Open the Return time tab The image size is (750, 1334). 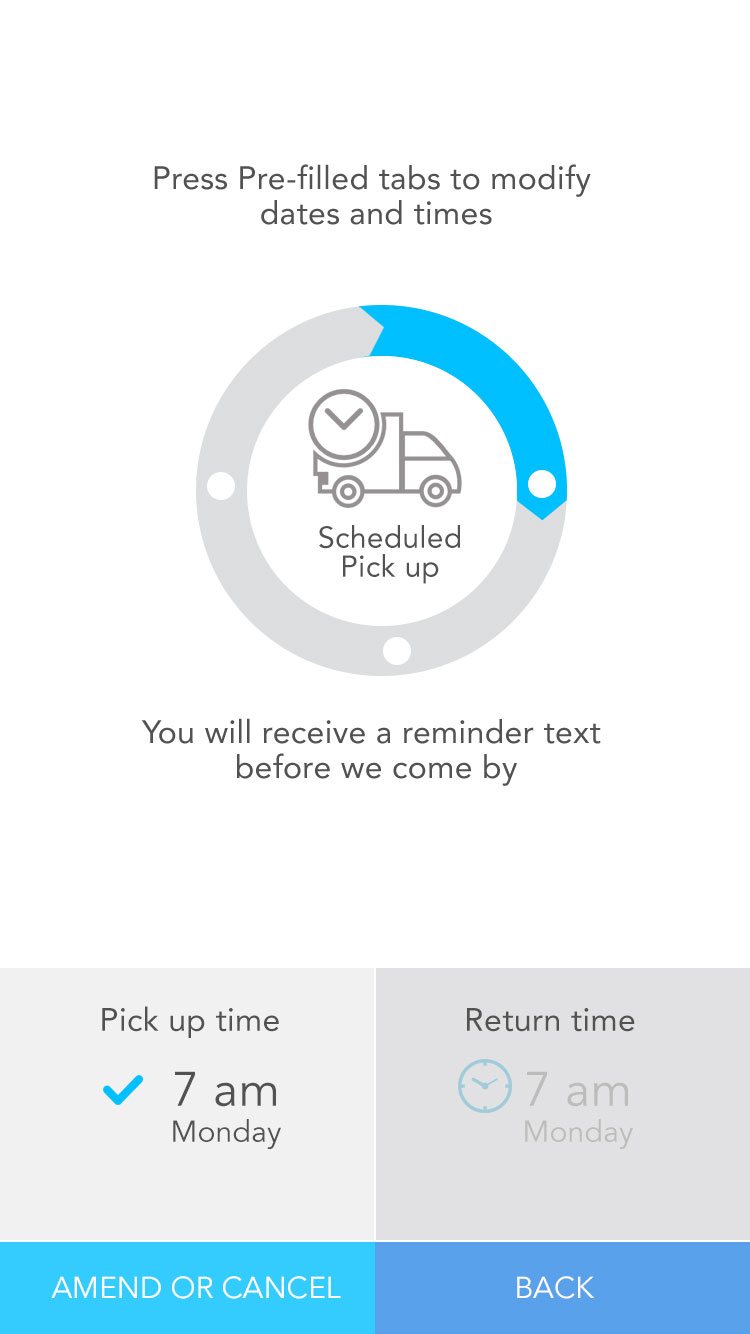click(x=563, y=1104)
